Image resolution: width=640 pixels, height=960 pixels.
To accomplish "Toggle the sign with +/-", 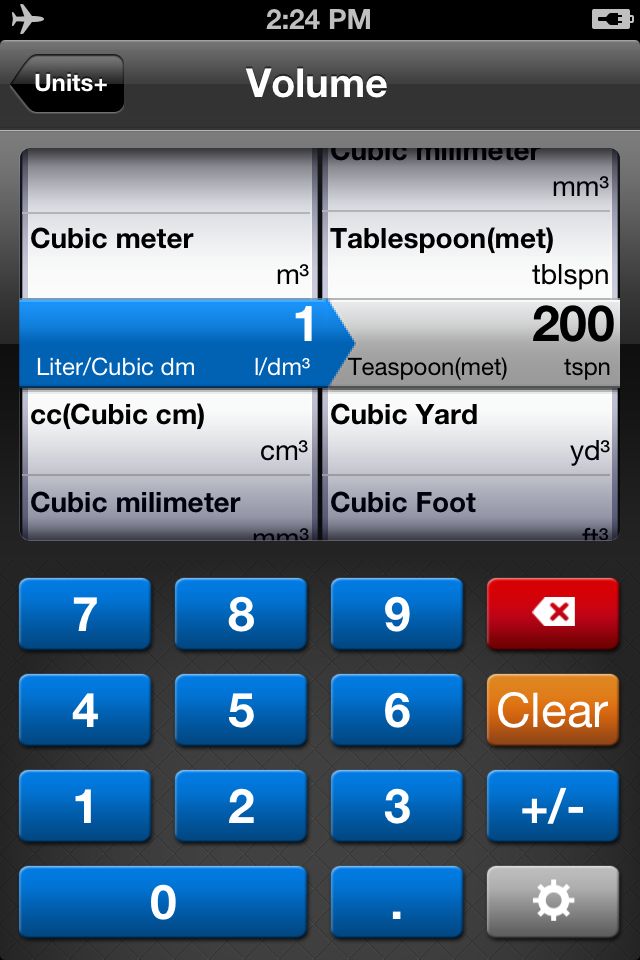I will click(x=553, y=806).
